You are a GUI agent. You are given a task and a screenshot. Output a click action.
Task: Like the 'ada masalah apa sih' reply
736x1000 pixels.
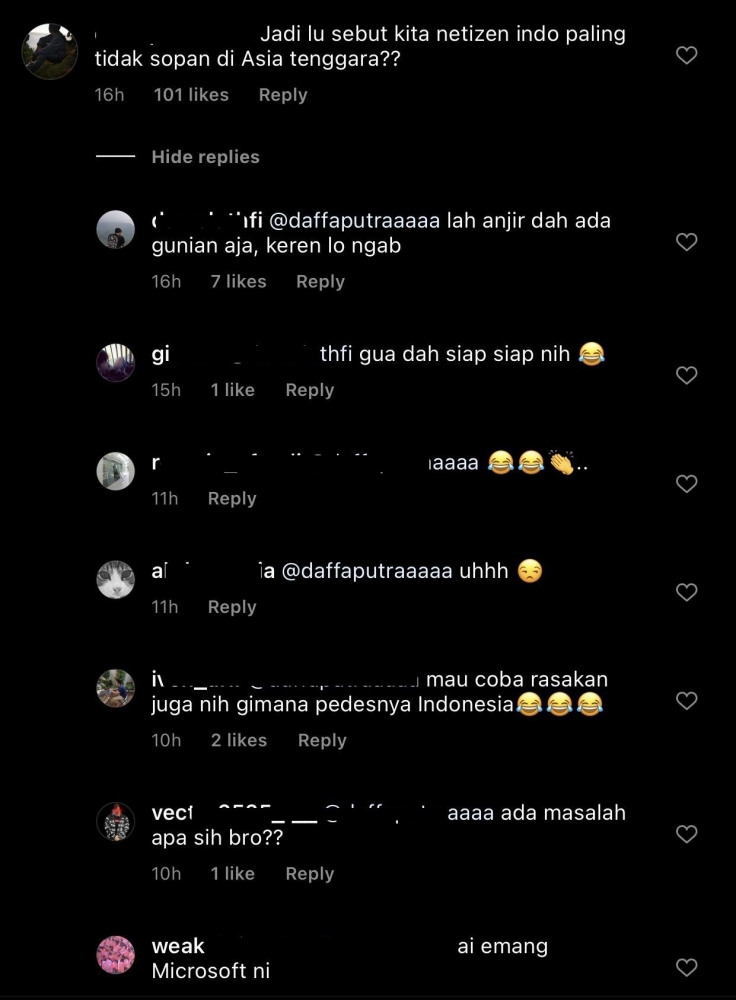pos(686,834)
